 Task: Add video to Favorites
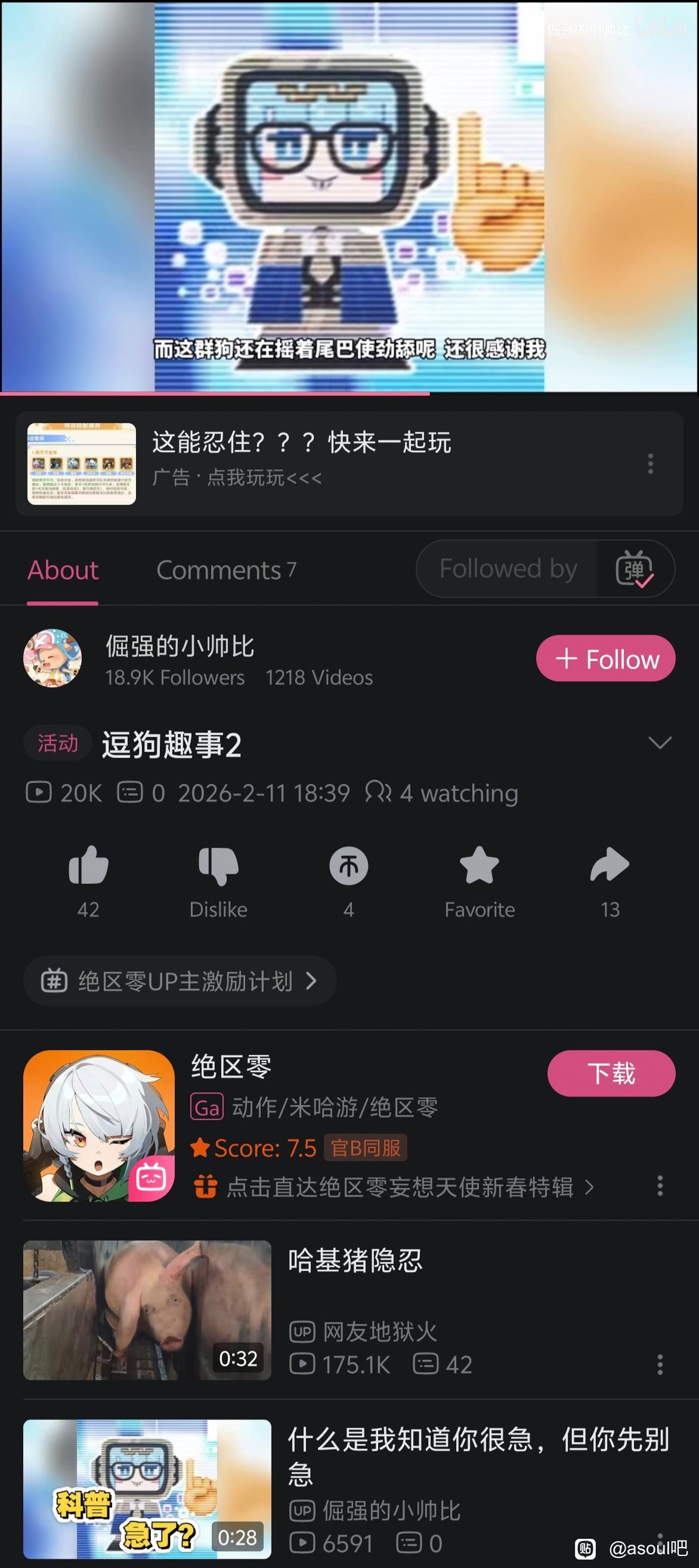[x=480, y=866]
